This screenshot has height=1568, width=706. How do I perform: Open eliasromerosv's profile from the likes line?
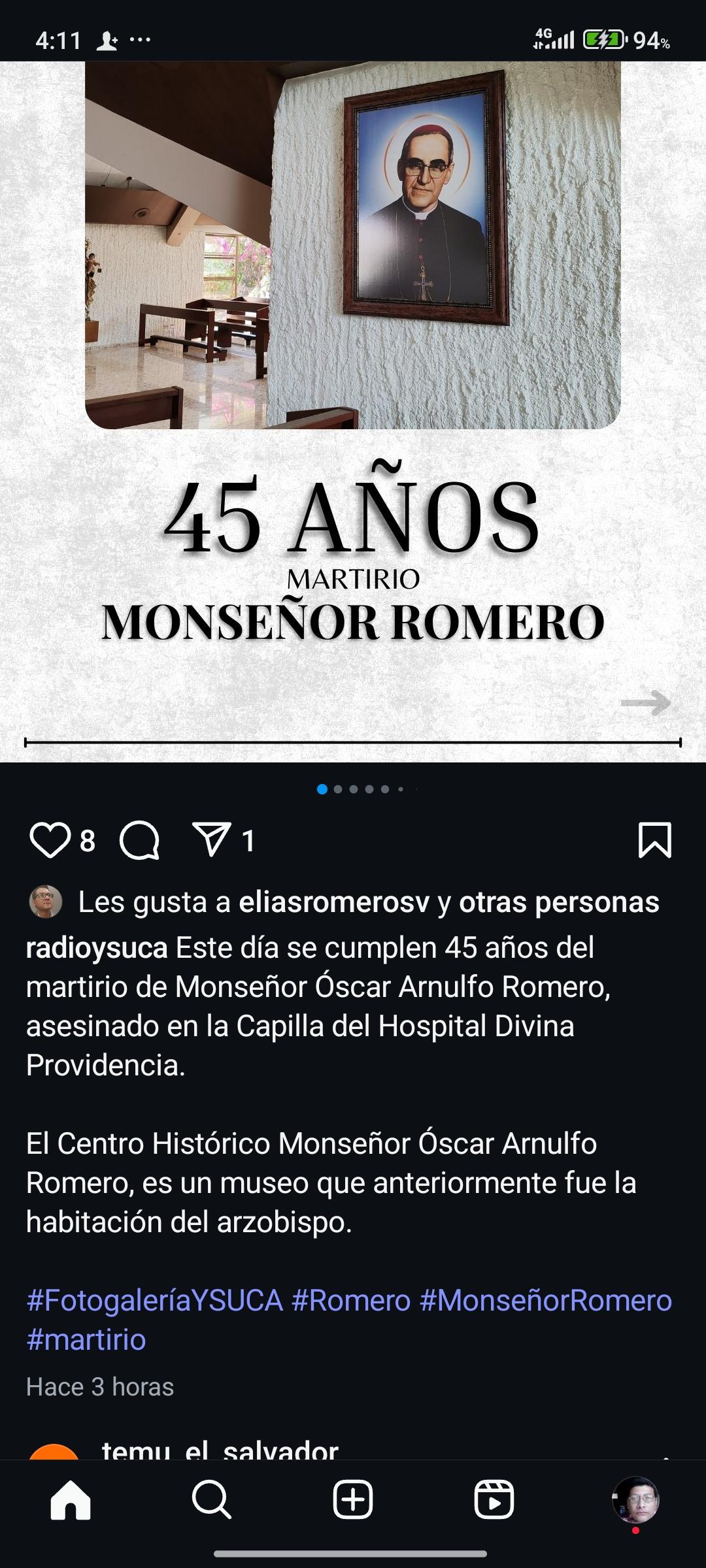tap(334, 902)
